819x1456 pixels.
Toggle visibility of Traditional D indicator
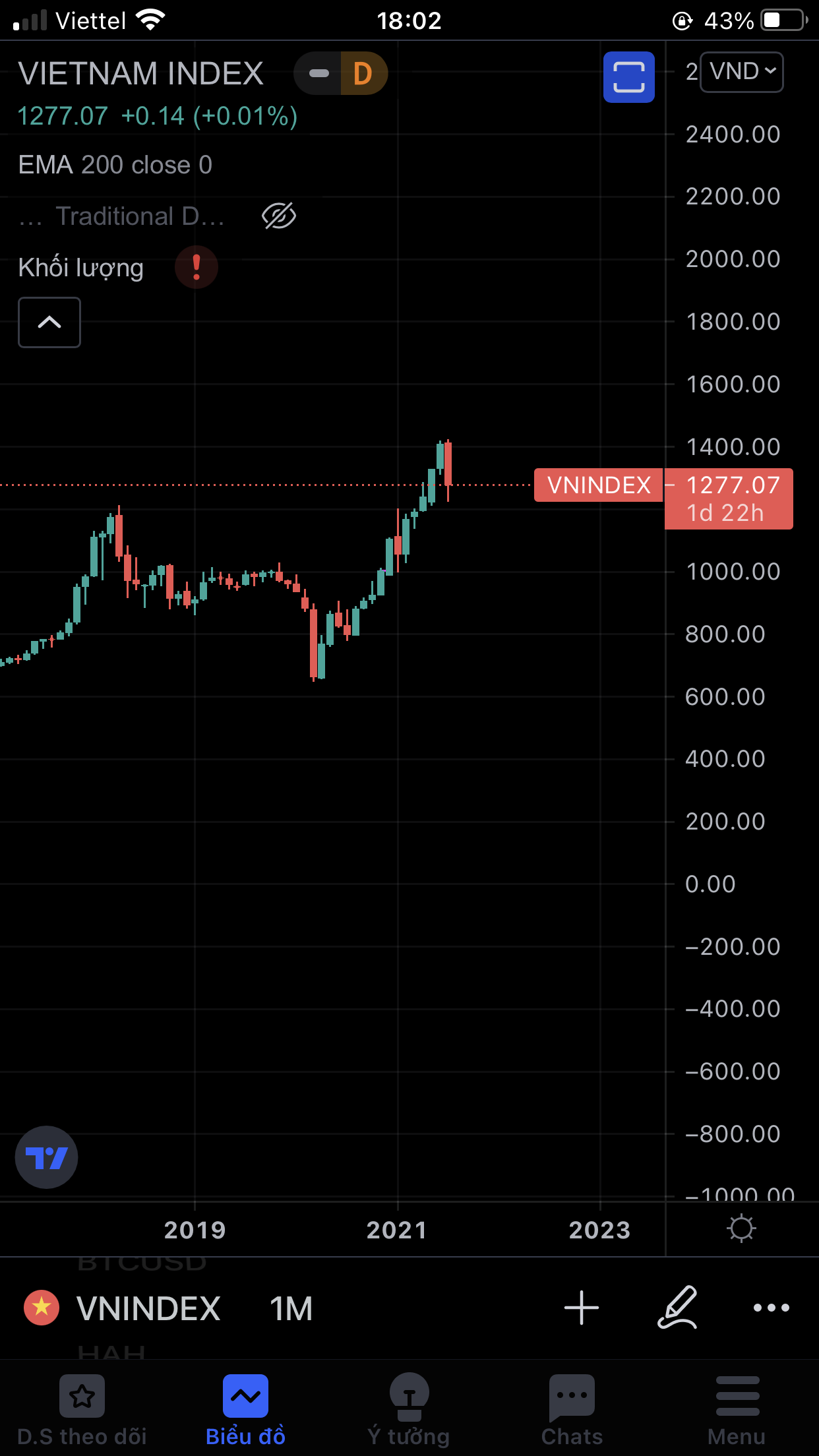[279, 216]
